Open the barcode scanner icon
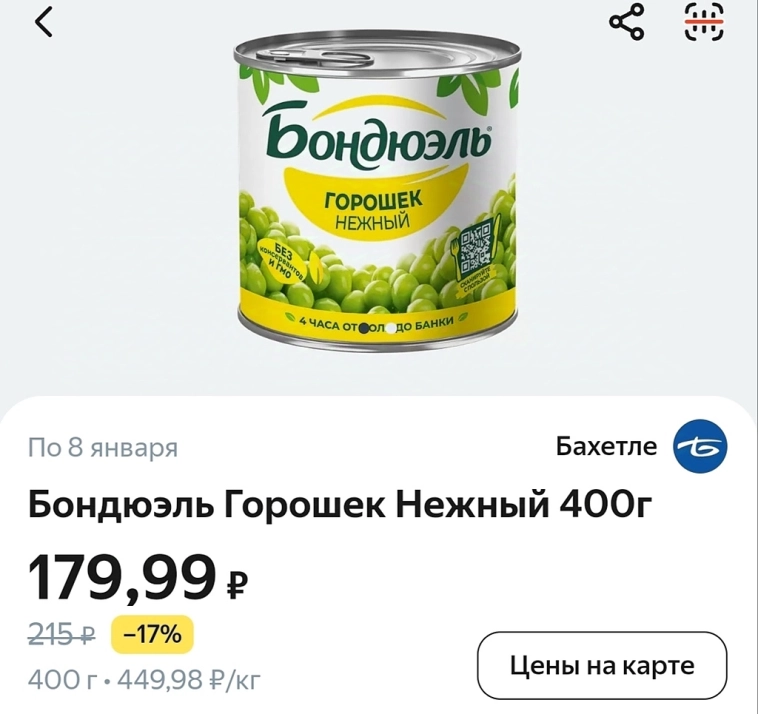 pos(703,22)
